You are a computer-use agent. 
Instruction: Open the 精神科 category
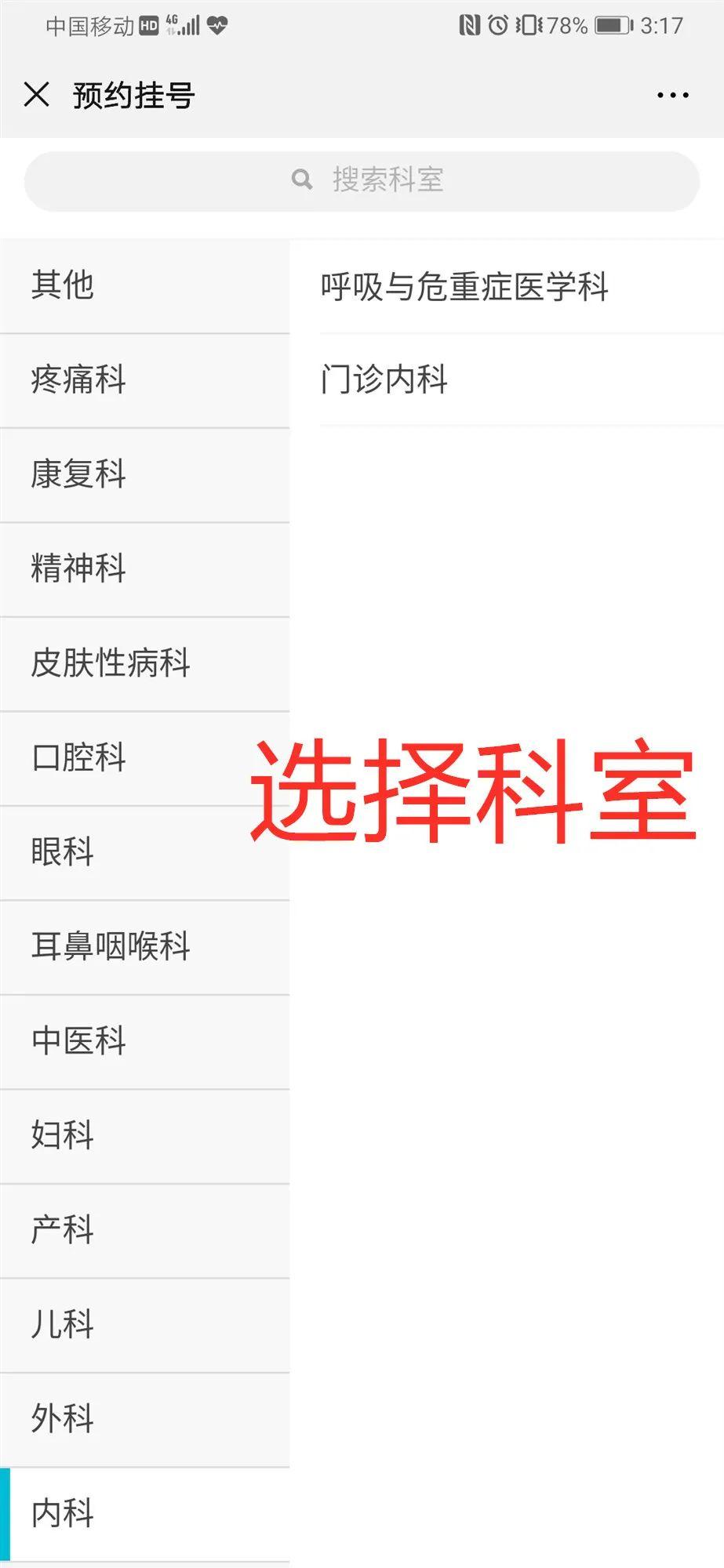point(144,569)
